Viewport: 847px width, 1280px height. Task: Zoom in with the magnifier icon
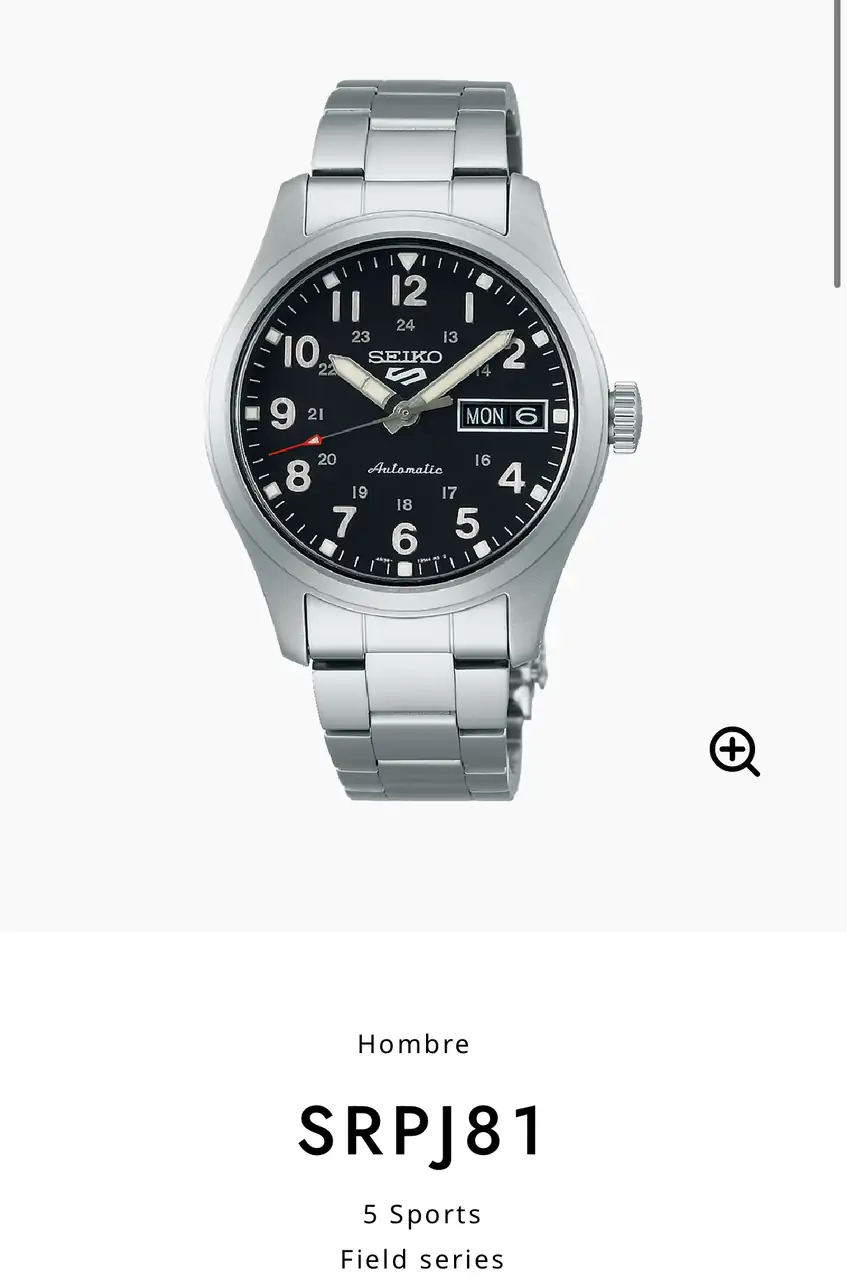(734, 751)
